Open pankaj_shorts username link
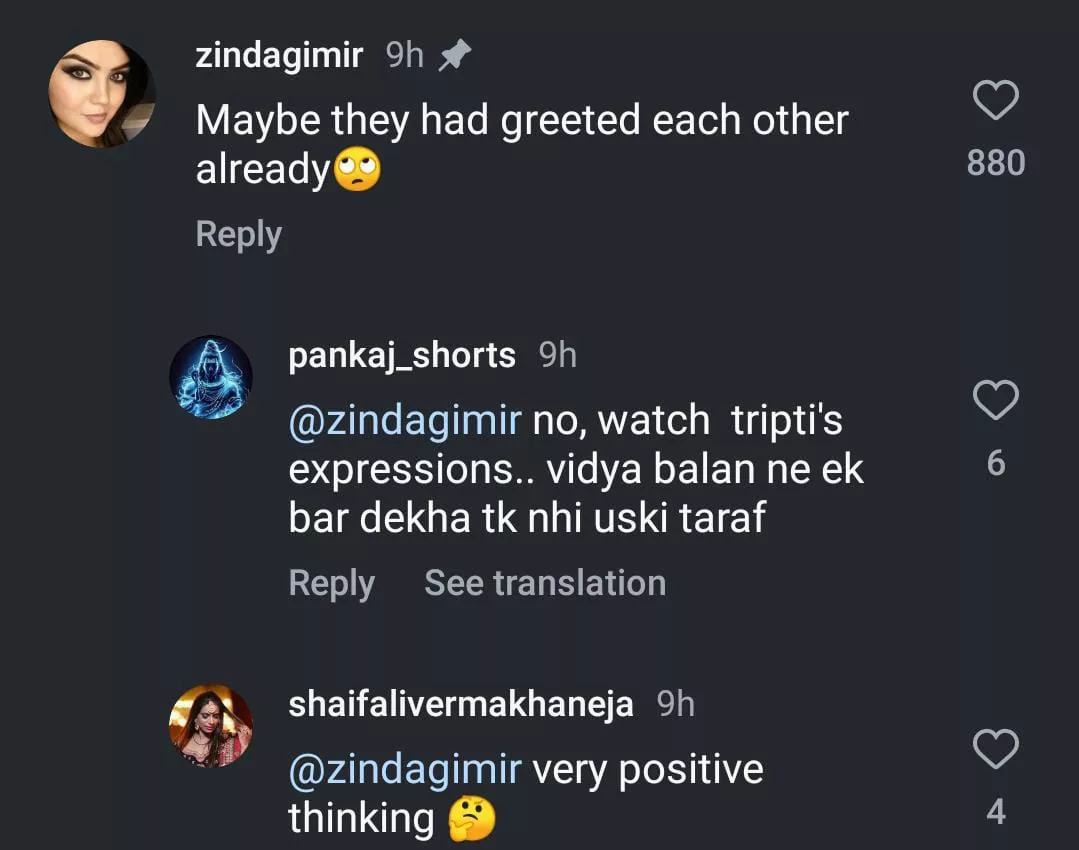1079x850 pixels. click(x=402, y=355)
